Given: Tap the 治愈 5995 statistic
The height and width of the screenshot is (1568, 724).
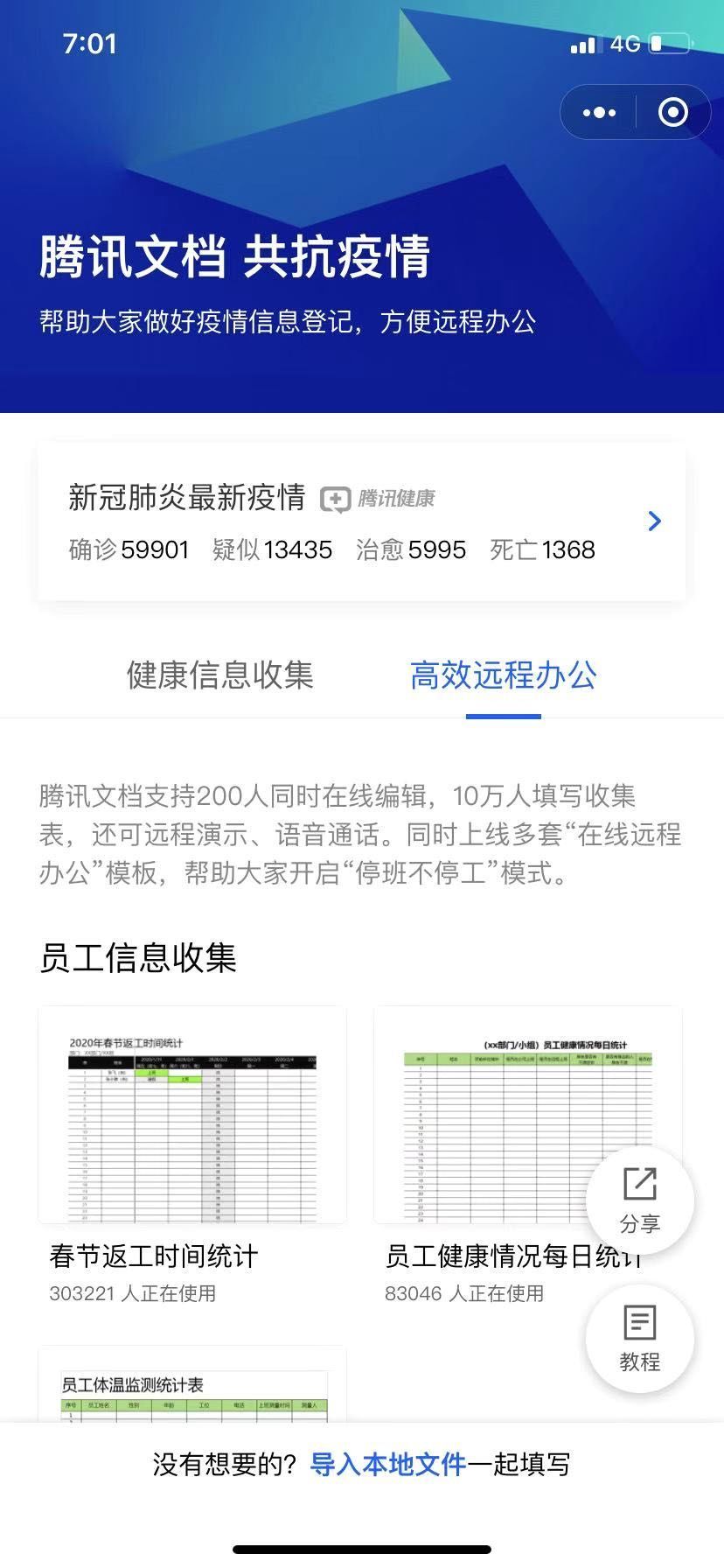Looking at the screenshot, I should coord(409,550).
